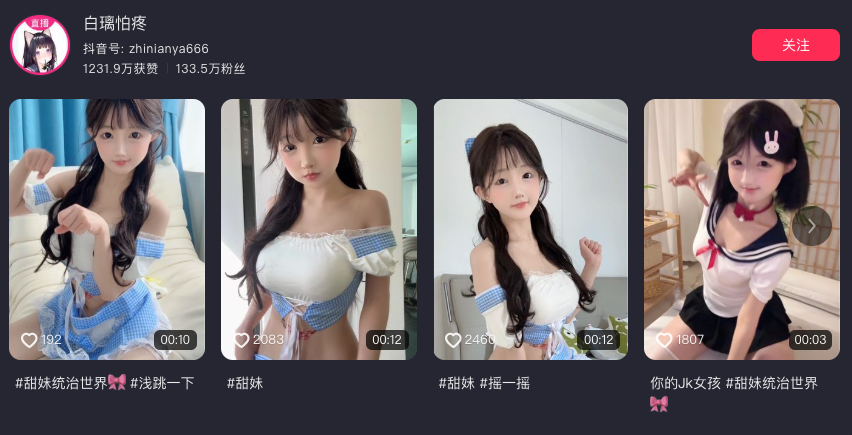Open the video with 2083 likes
Viewport: 852px width, 435px height.
pyautogui.click(x=318, y=229)
